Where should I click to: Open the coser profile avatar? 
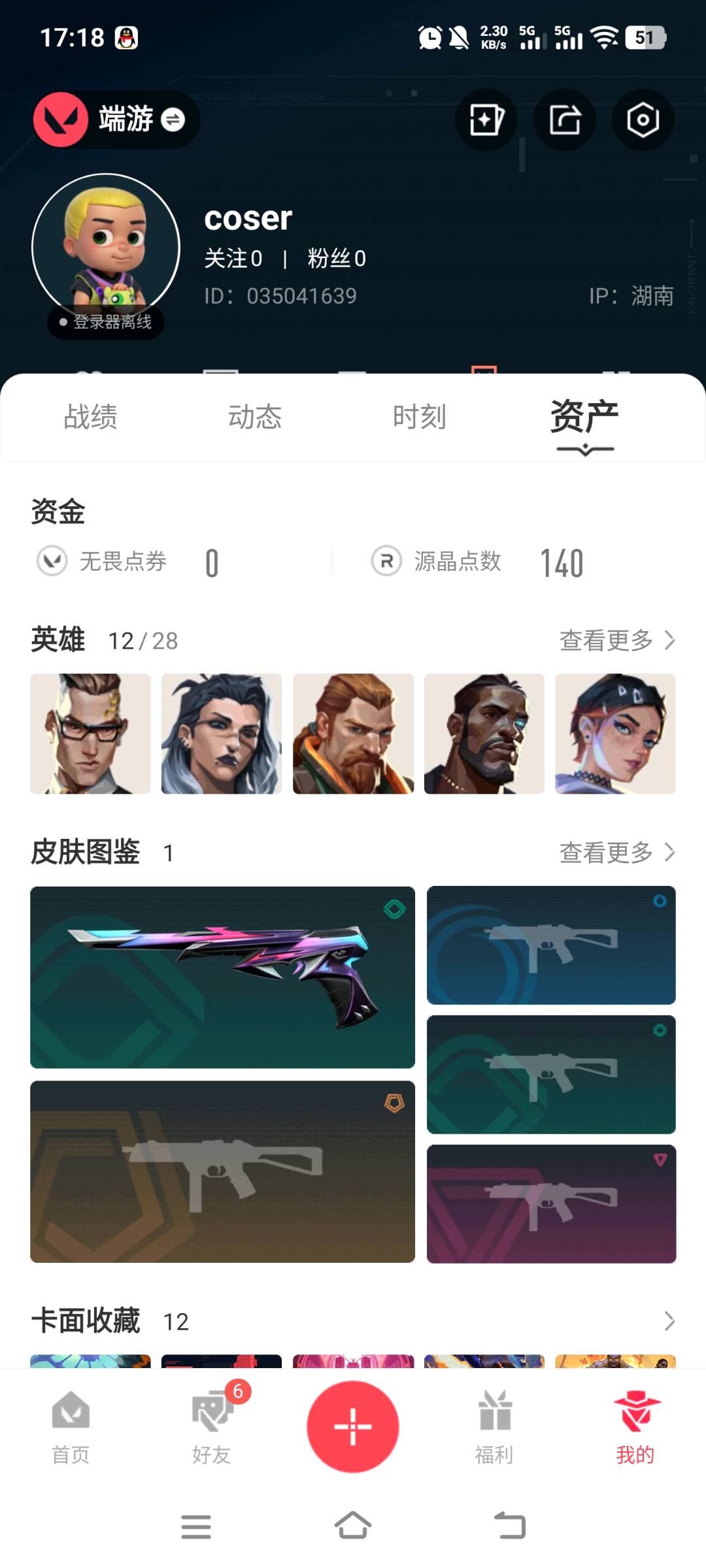pos(106,247)
